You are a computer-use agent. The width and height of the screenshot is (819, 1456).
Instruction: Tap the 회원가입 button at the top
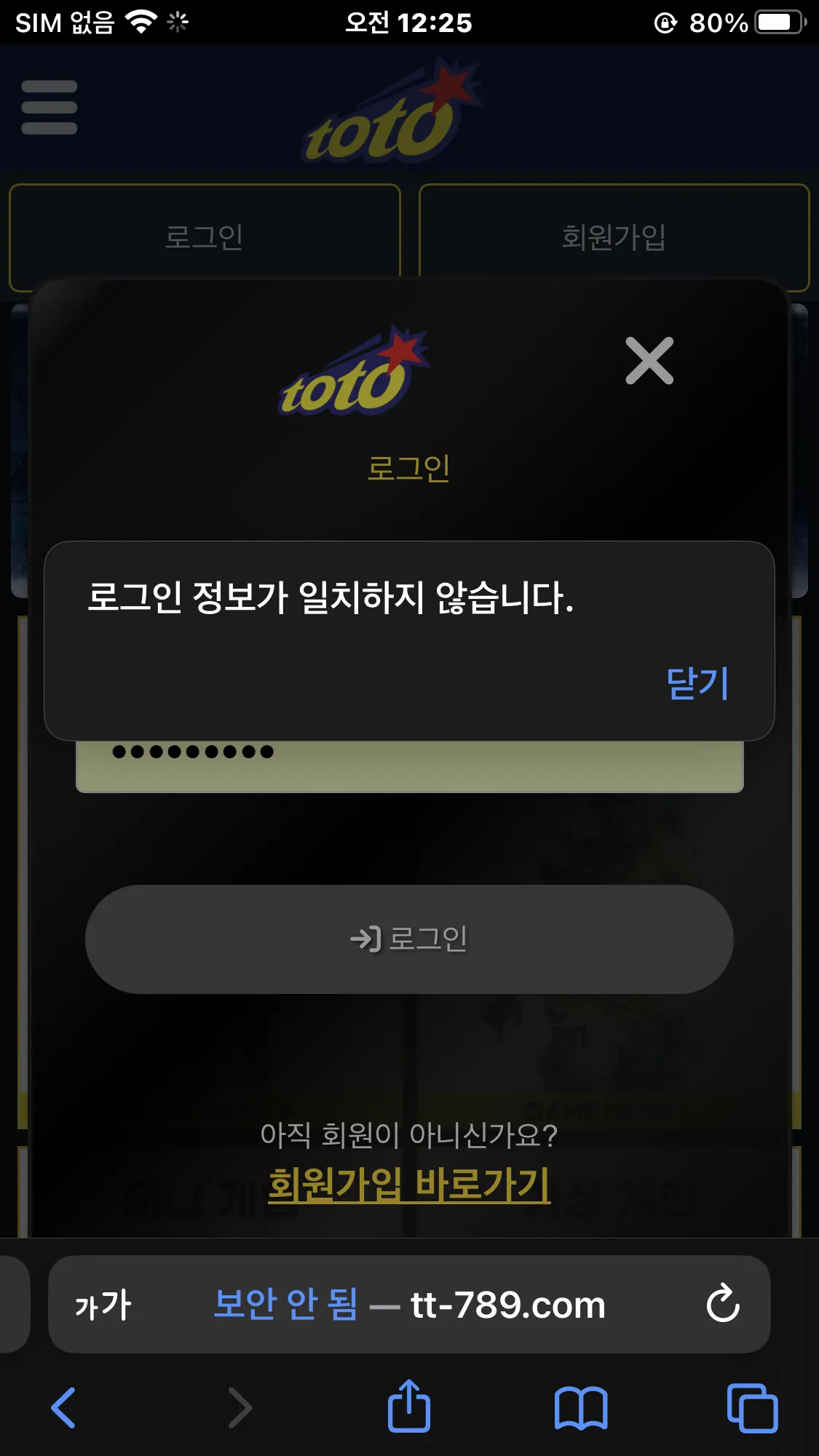614,237
